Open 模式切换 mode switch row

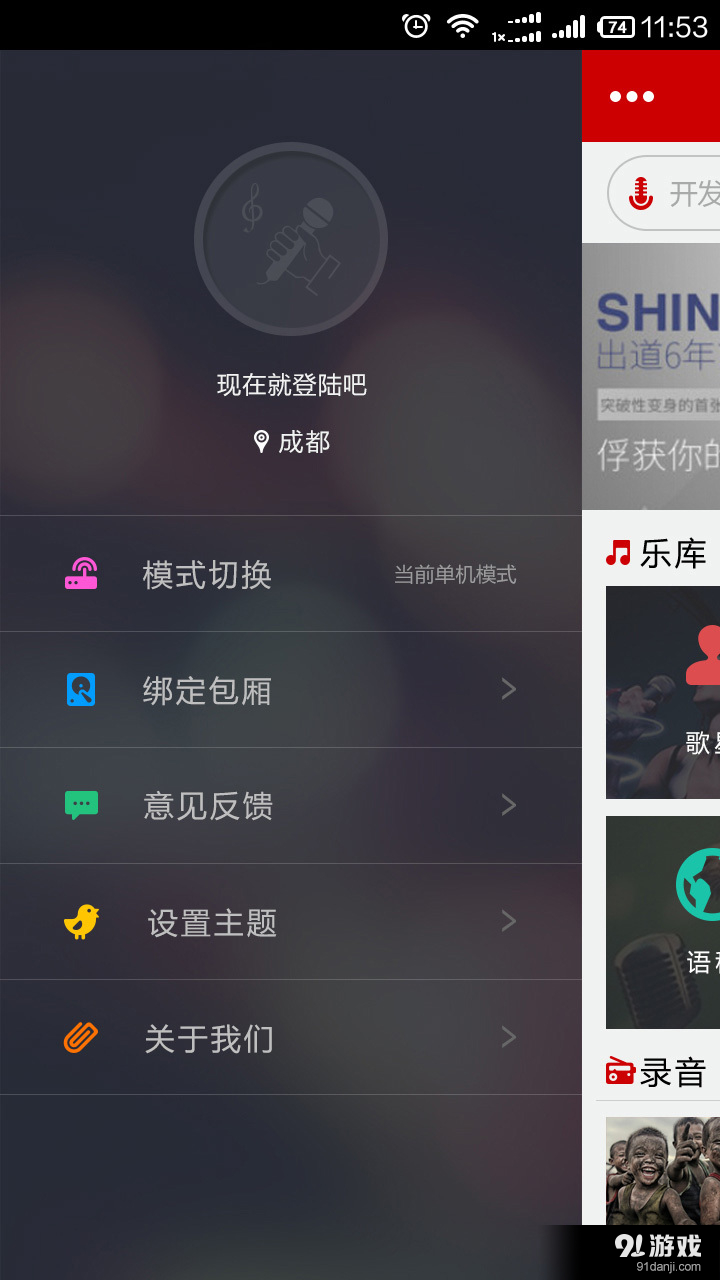click(x=290, y=574)
